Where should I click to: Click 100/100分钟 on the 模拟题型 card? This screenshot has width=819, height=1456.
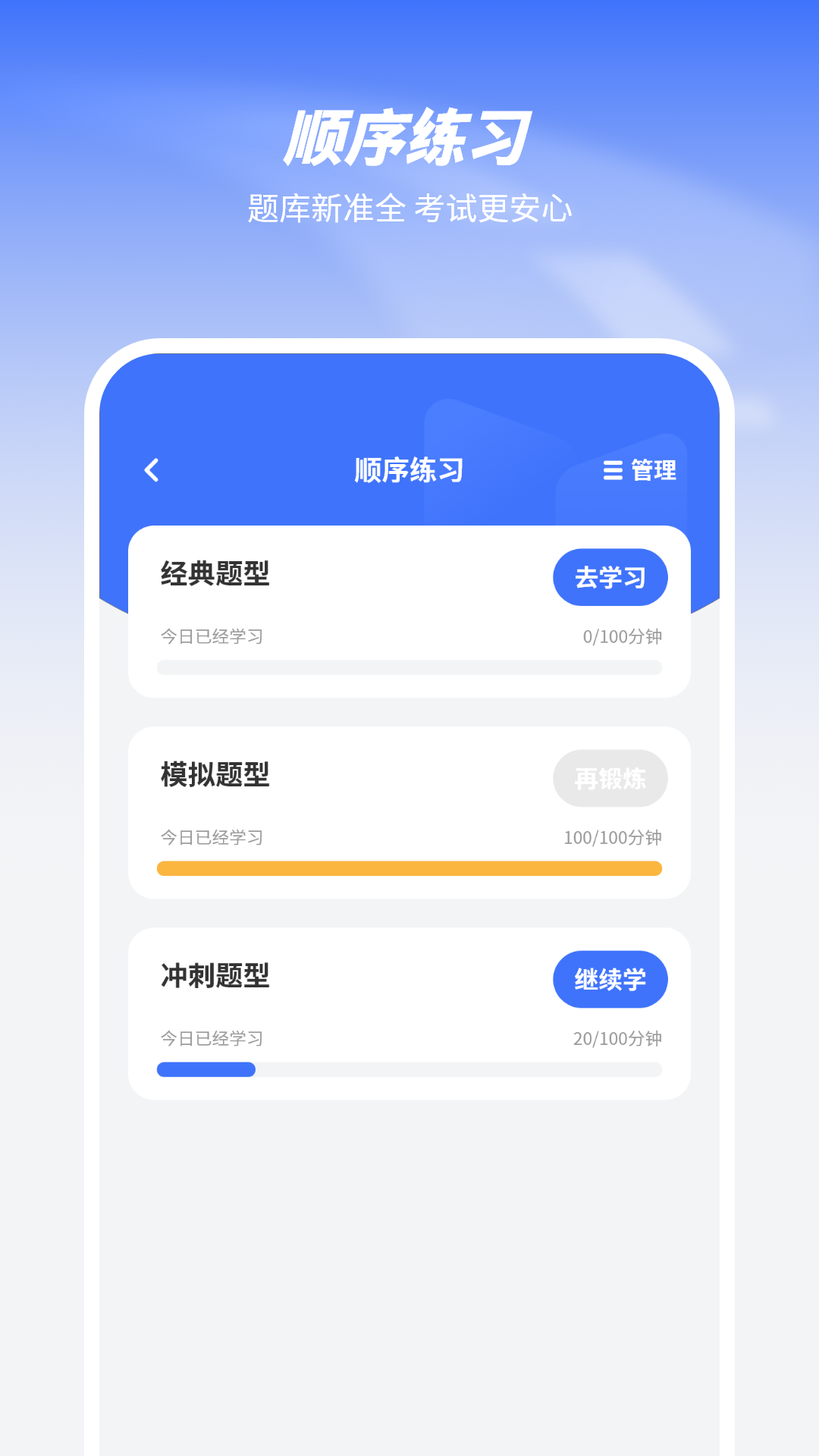[613, 839]
